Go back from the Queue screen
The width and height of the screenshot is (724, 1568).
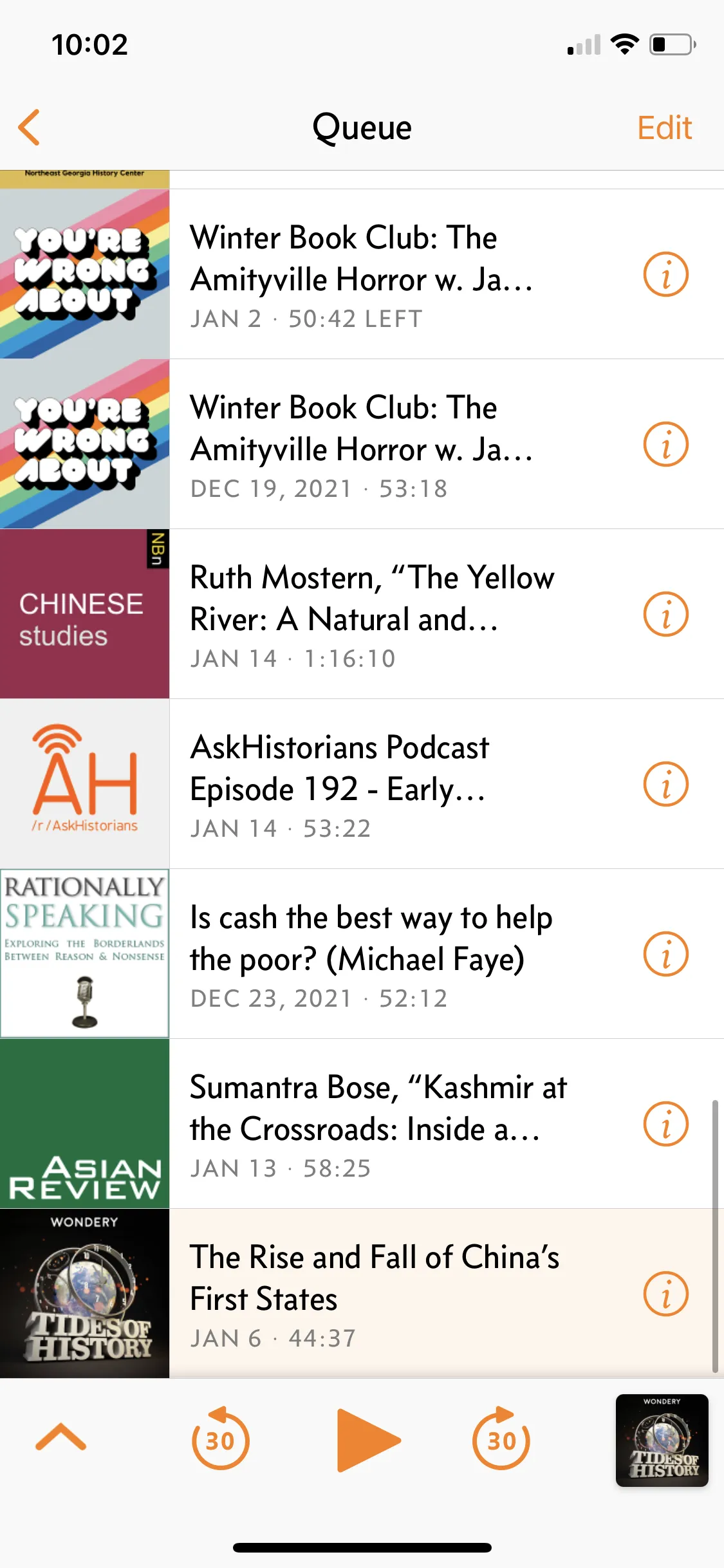click(x=30, y=127)
